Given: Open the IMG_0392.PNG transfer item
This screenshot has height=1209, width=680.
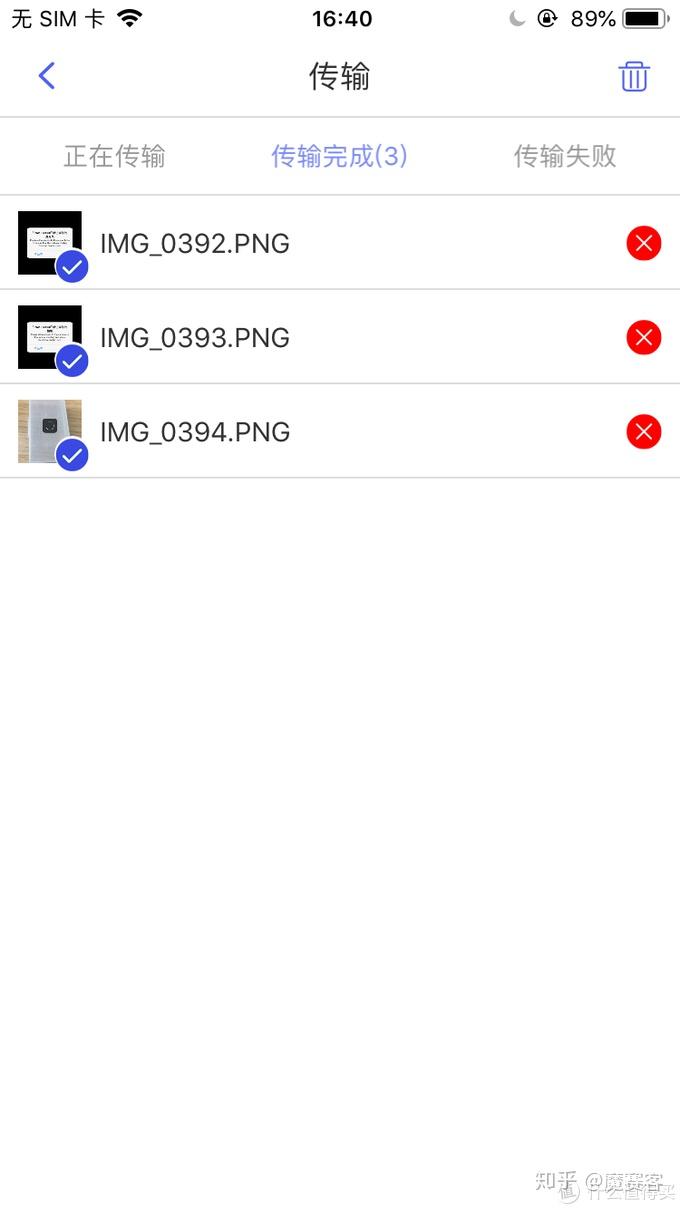Looking at the screenshot, I should (195, 243).
